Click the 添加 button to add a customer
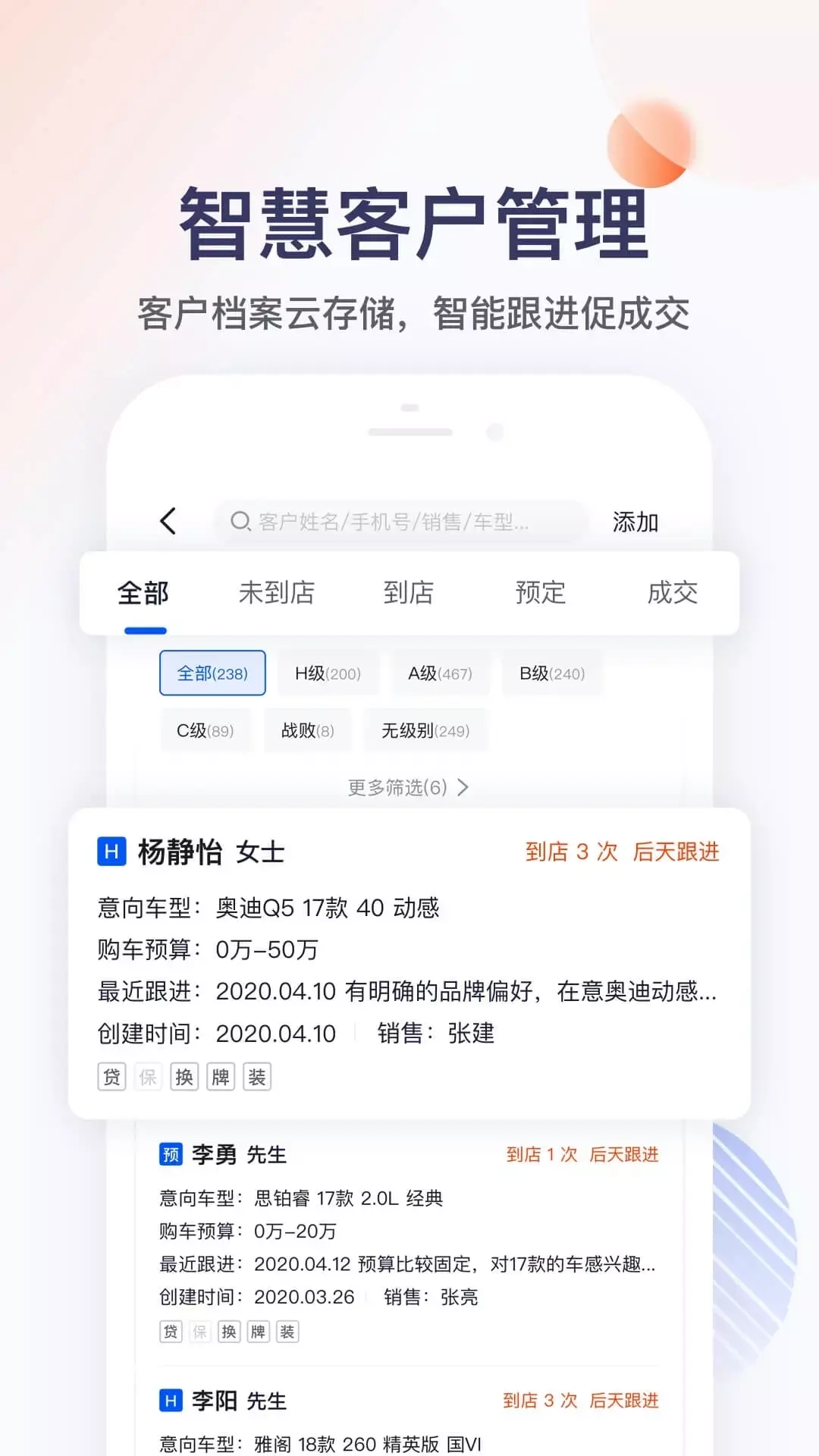 tap(634, 520)
